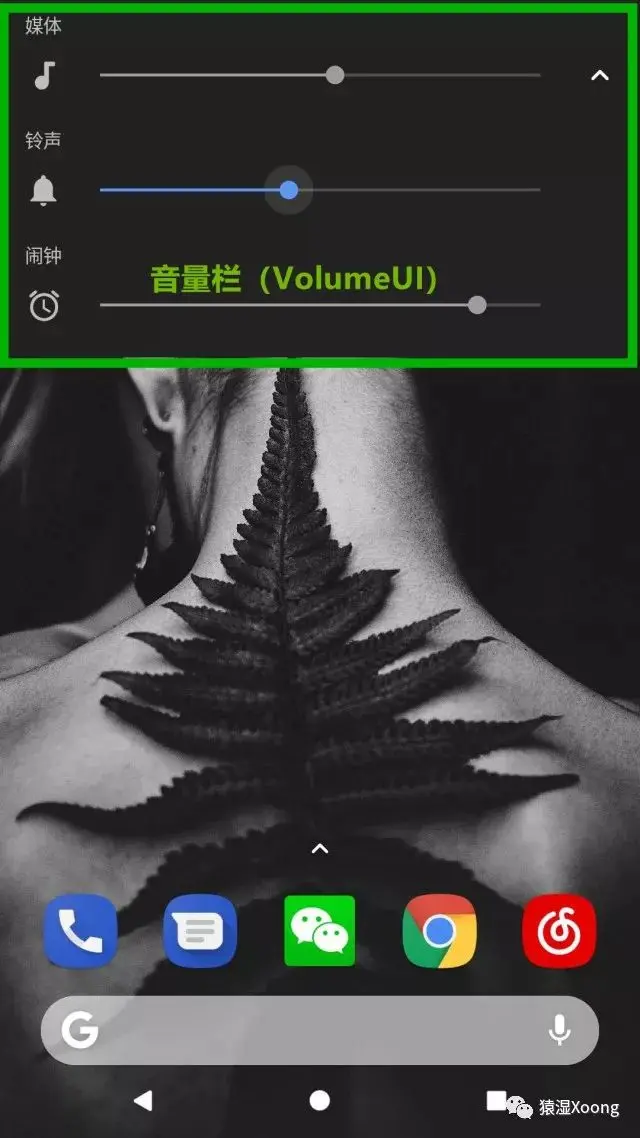This screenshot has height=1138, width=640.
Task: Go back with the navigation bar
Action: 144,1101
